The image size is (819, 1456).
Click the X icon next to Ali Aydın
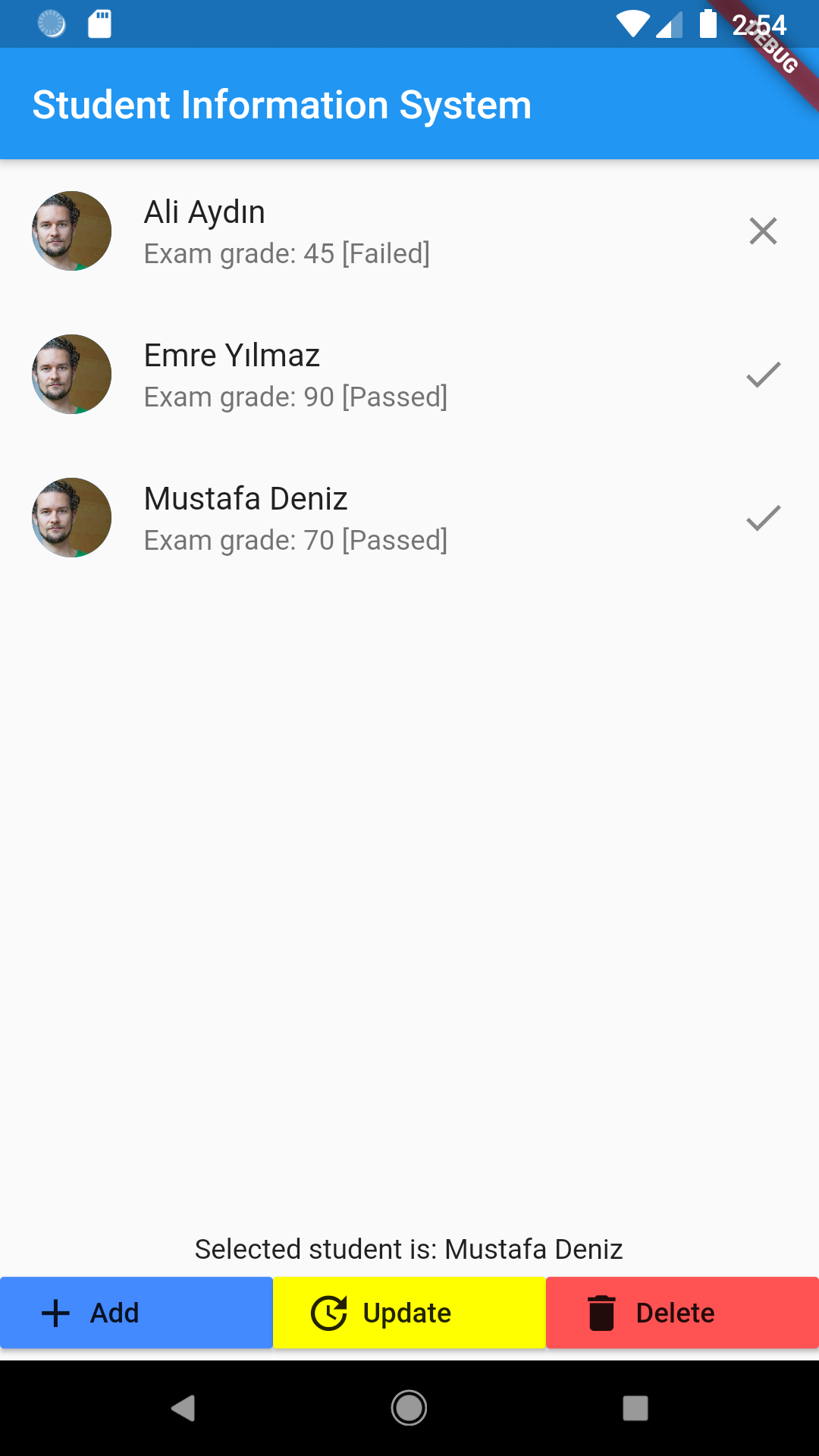pyautogui.click(x=763, y=231)
